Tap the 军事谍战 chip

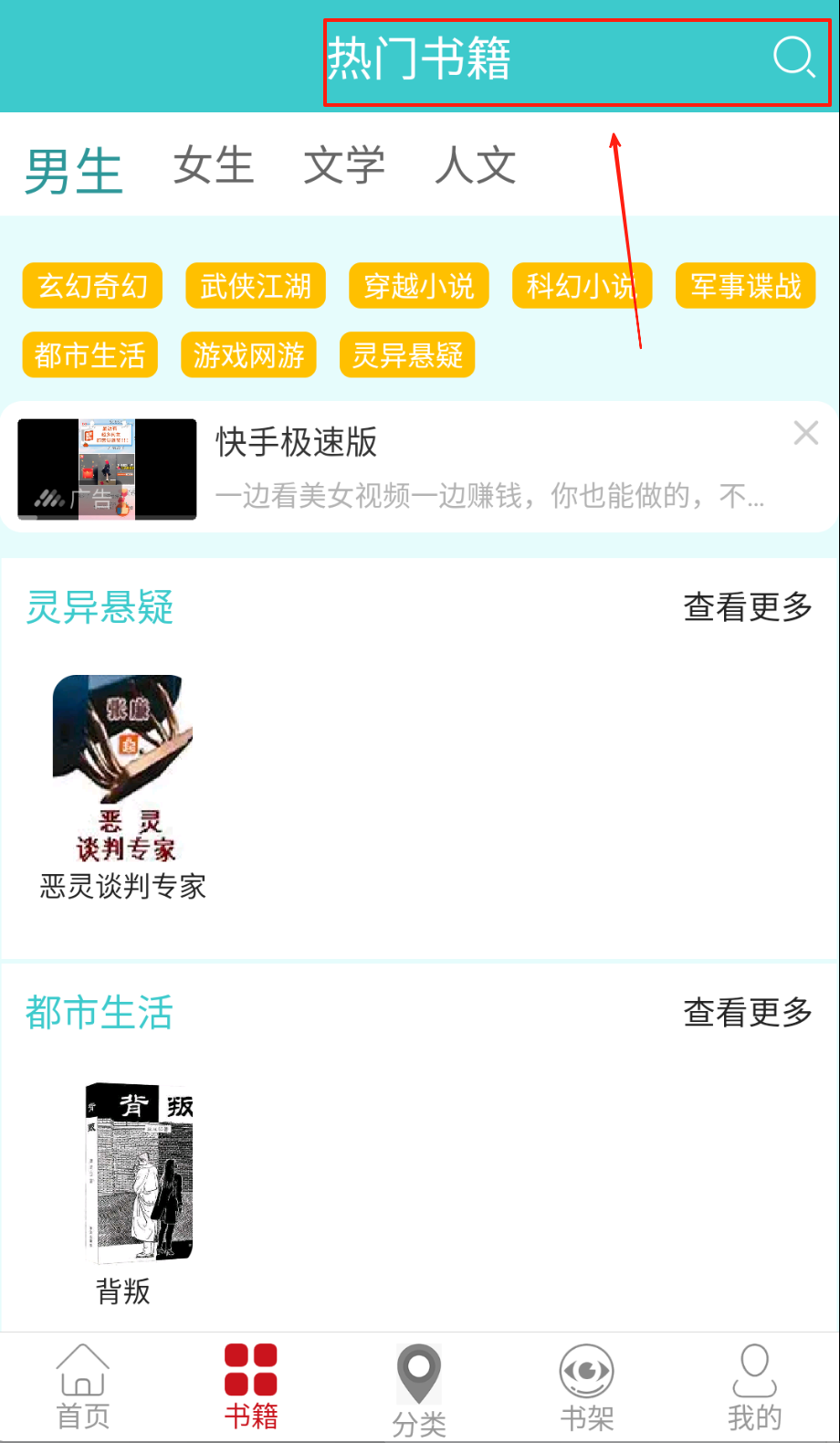pyautogui.click(x=745, y=286)
